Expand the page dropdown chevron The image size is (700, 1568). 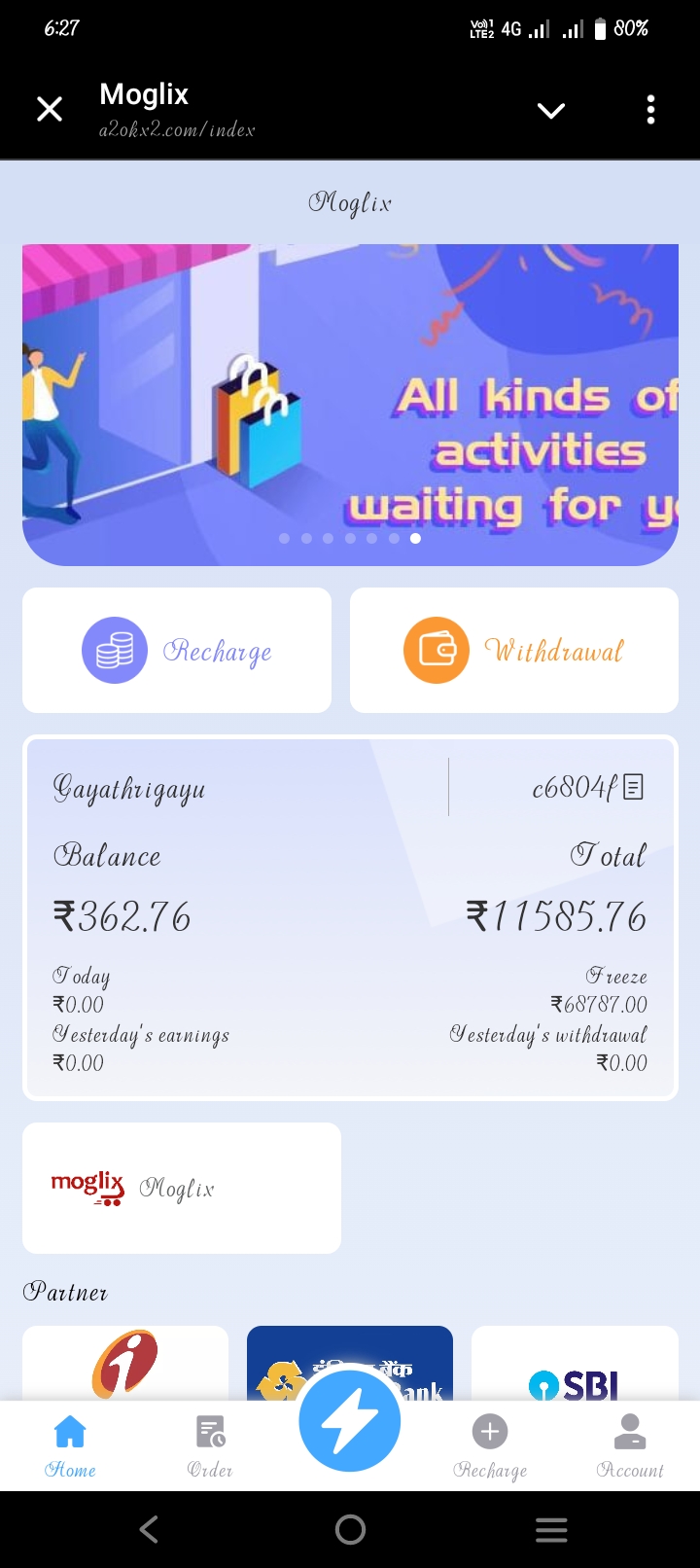pos(551,110)
